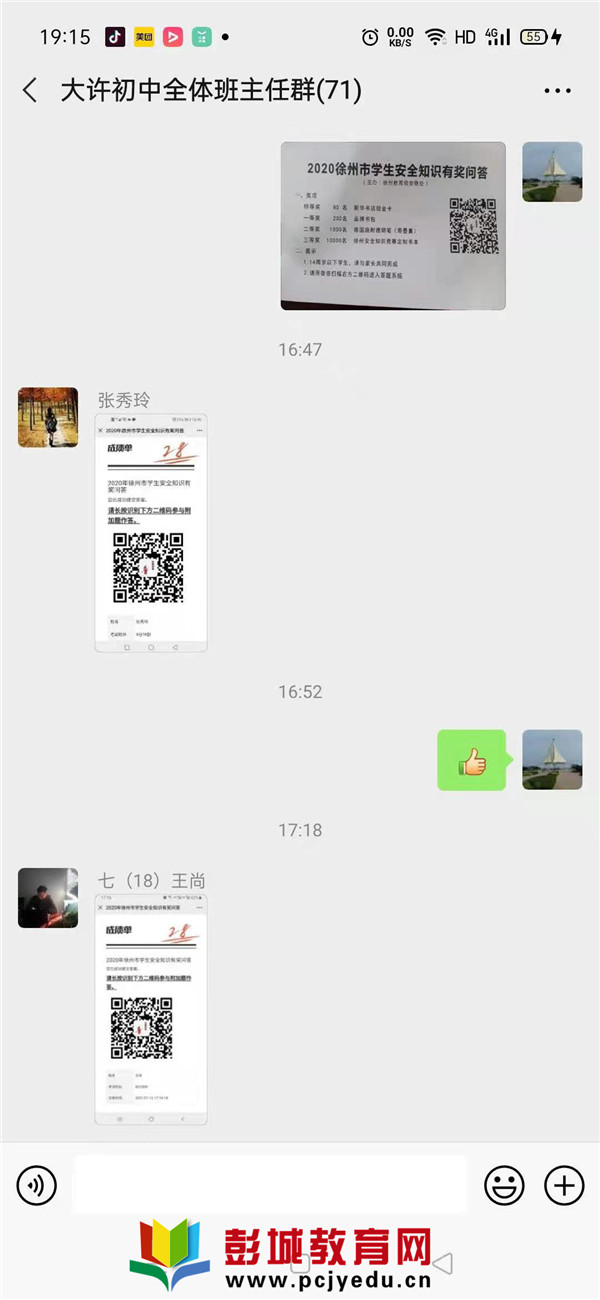
Task: Switch to voice message input
Action: pyautogui.click(x=37, y=1186)
